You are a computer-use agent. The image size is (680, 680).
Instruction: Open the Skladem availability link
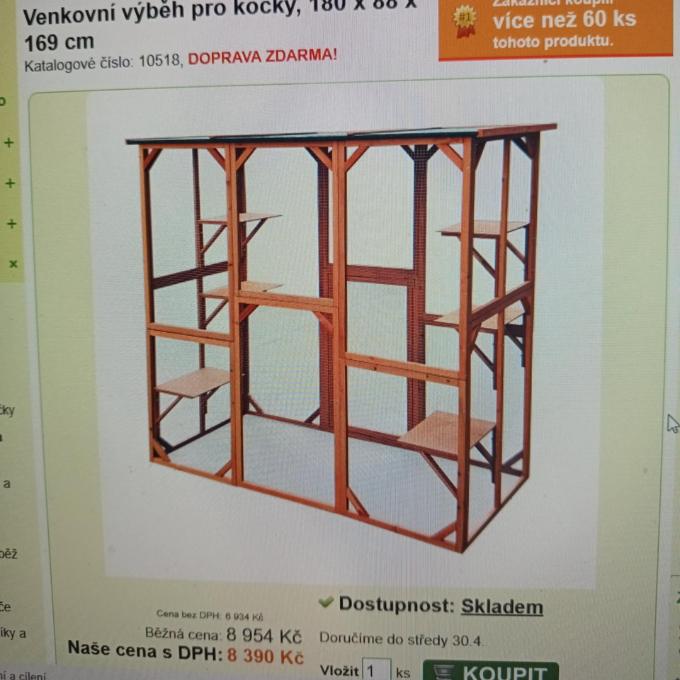502,606
